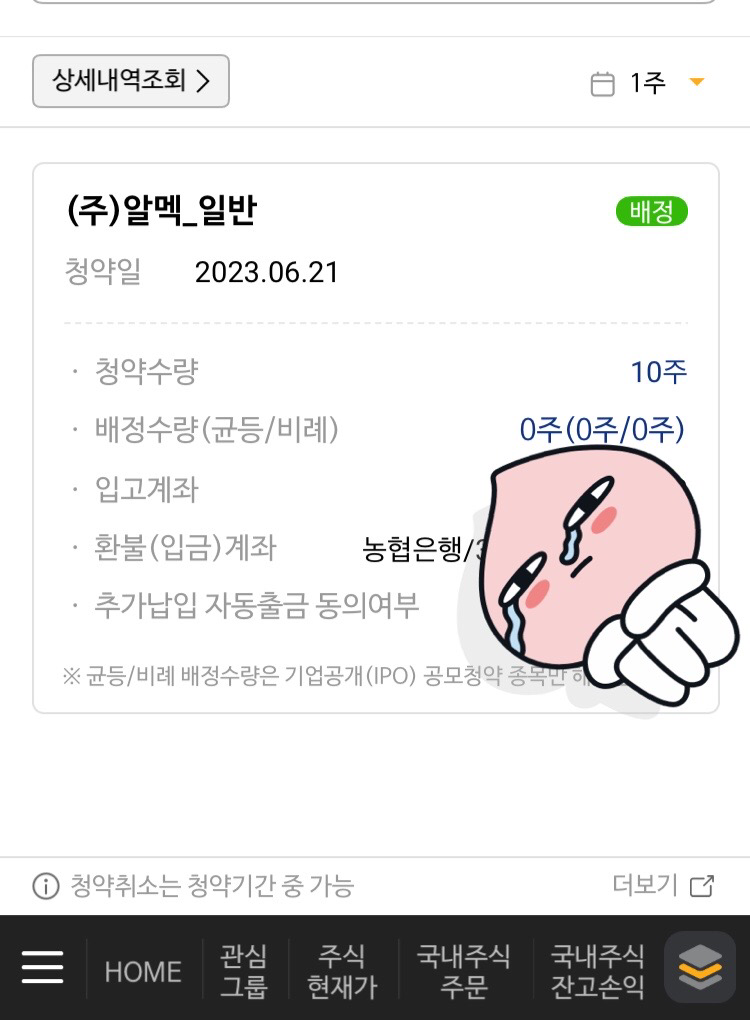This screenshot has height=1020, width=750.
Task: Tap the stacked layers icon
Action: tap(700, 967)
